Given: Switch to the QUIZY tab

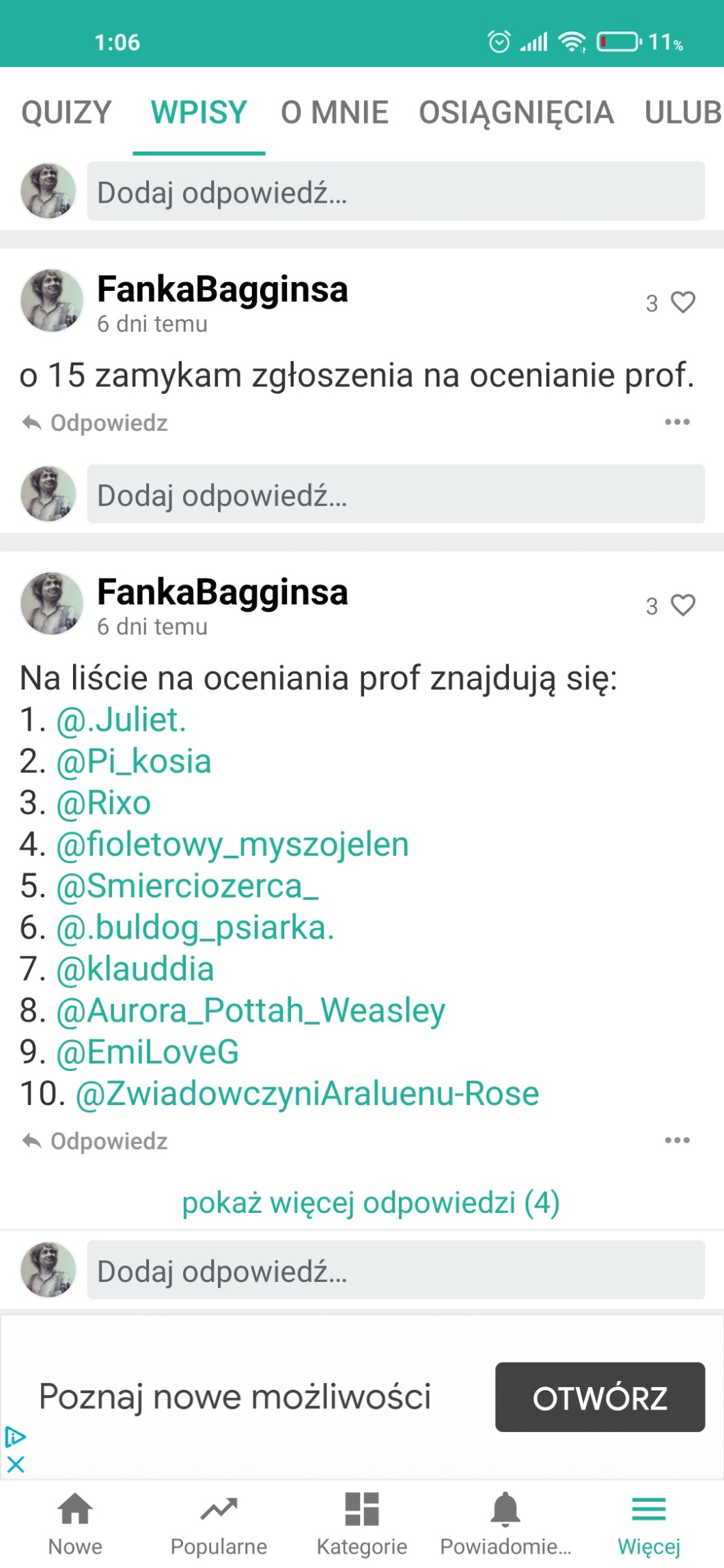Looking at the screenshot, I should pyautogui.click(x=66, y=113).
